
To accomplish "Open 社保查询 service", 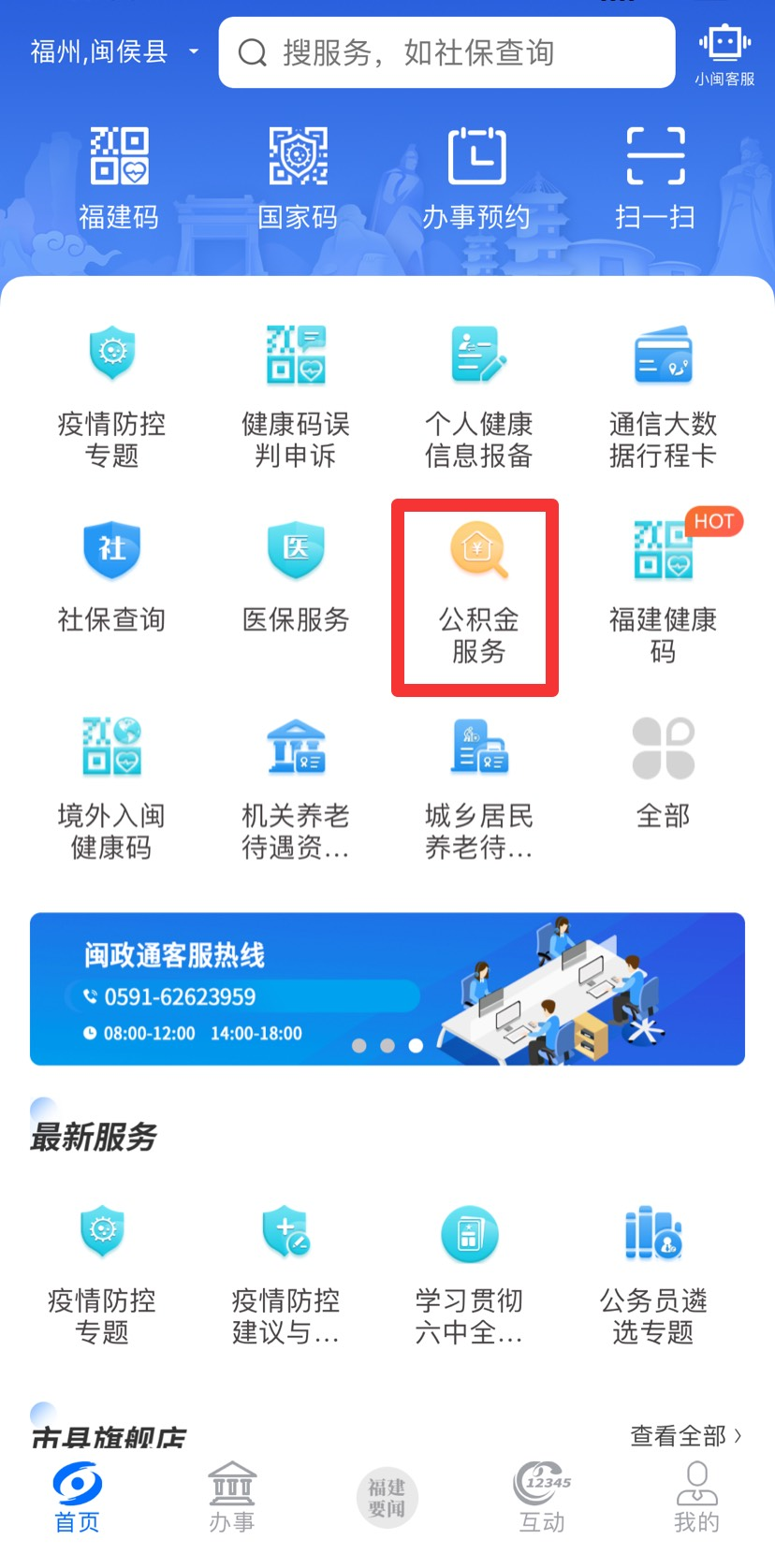I will click(x=112, y=576).
